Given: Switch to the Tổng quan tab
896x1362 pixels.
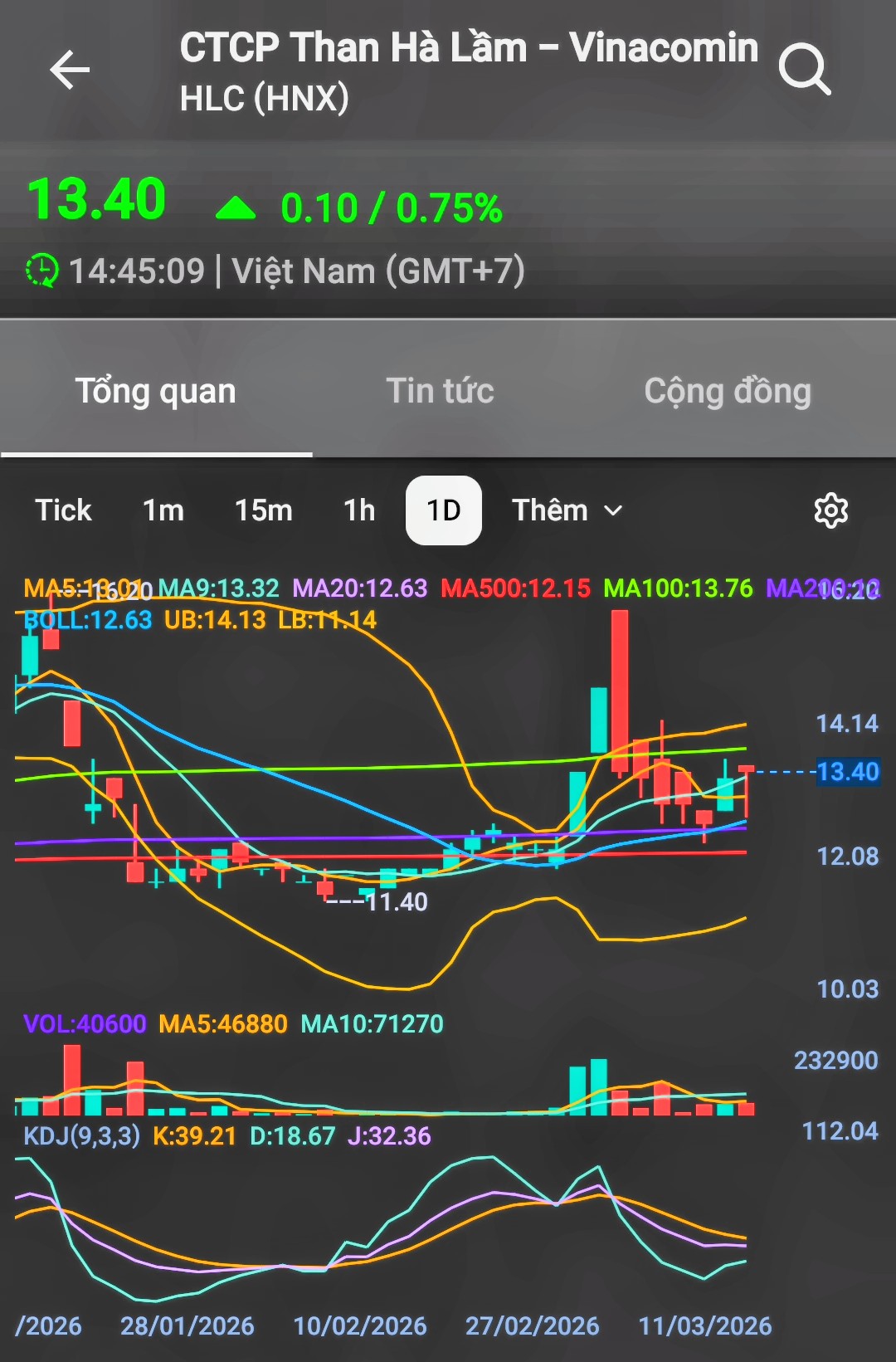Looking at the screenshot, I should pos(156,392).
